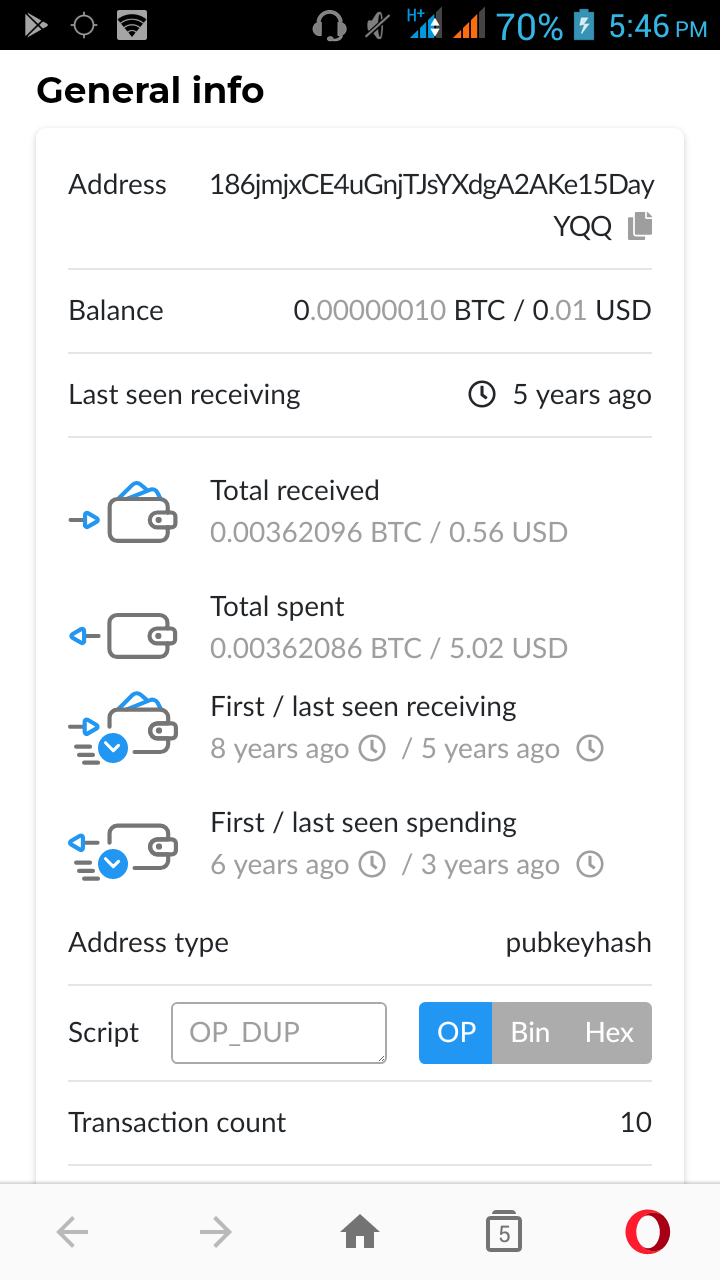Open the Opera menu
Screen dimensions: 720x1280
pyautogui.click(x=647, y=1233)
